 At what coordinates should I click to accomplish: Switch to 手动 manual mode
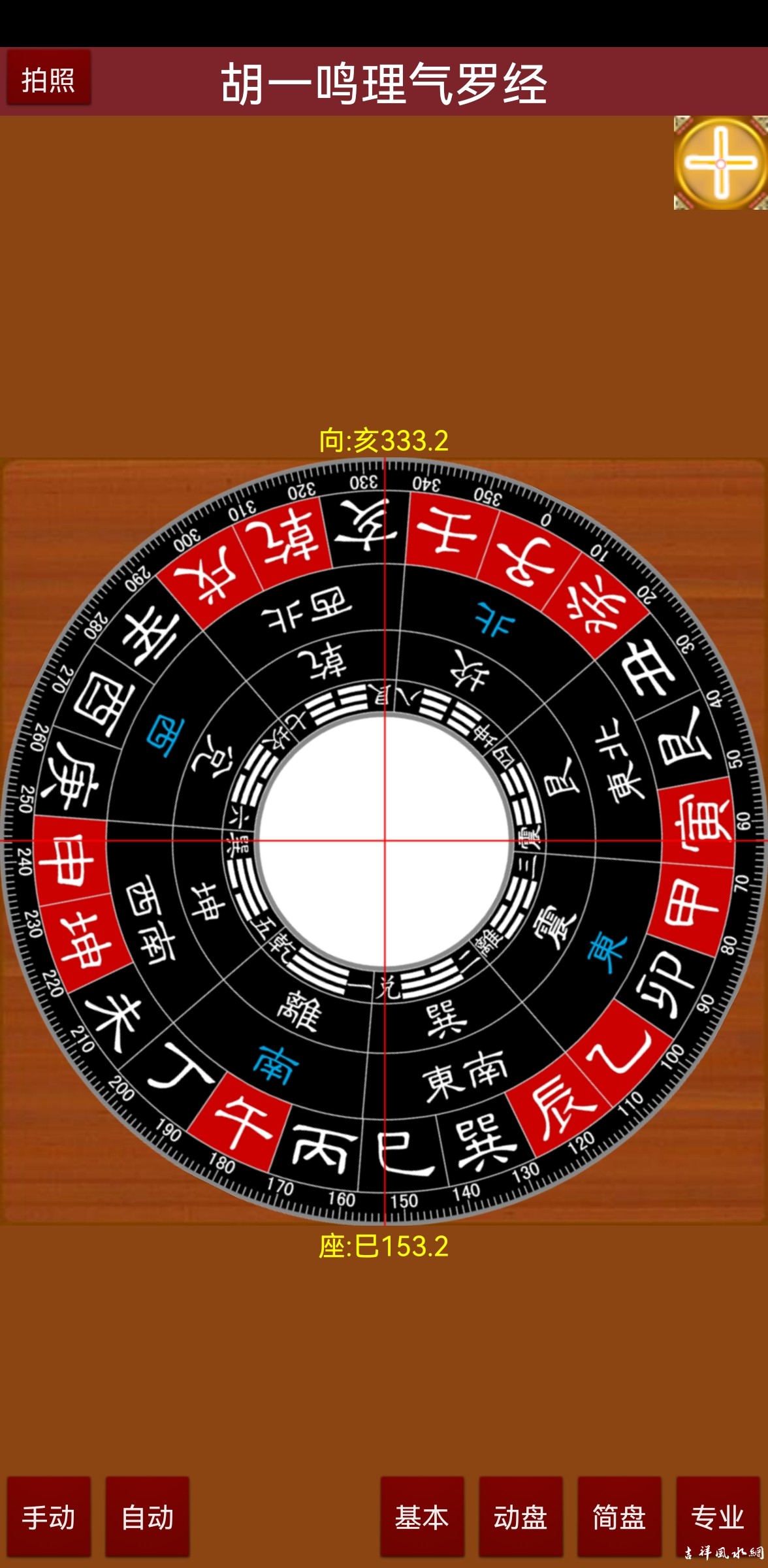(x=49, y=1517)
